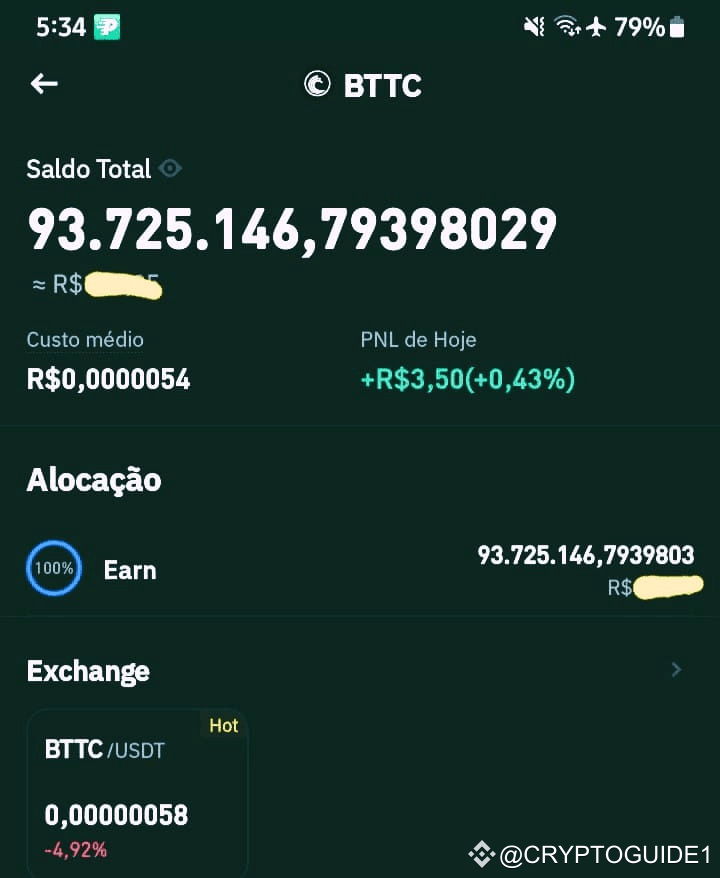The height and width of the screenshot is (878, 720).
Task: Go back from the BTTC screen
Action: [44, 84]
